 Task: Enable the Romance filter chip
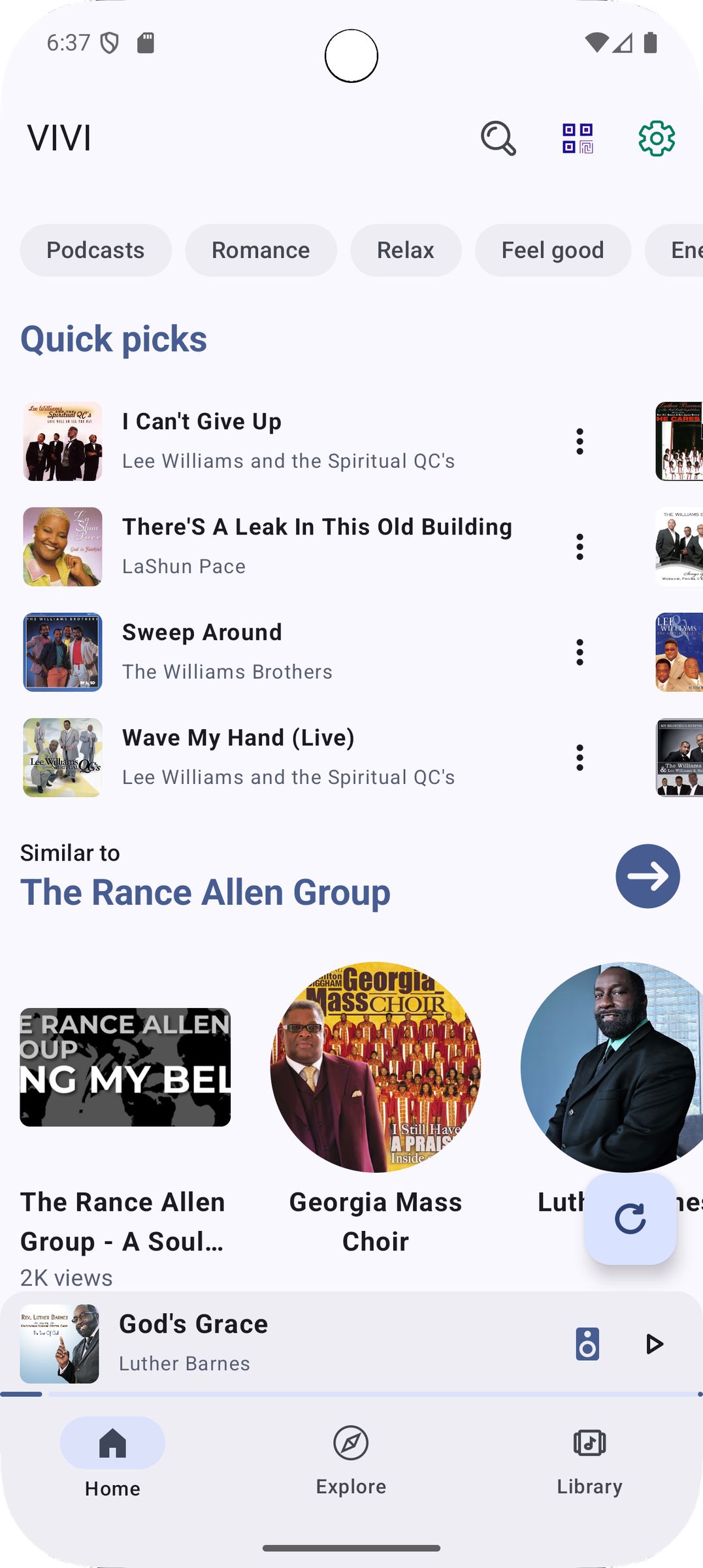pos(261,250)
